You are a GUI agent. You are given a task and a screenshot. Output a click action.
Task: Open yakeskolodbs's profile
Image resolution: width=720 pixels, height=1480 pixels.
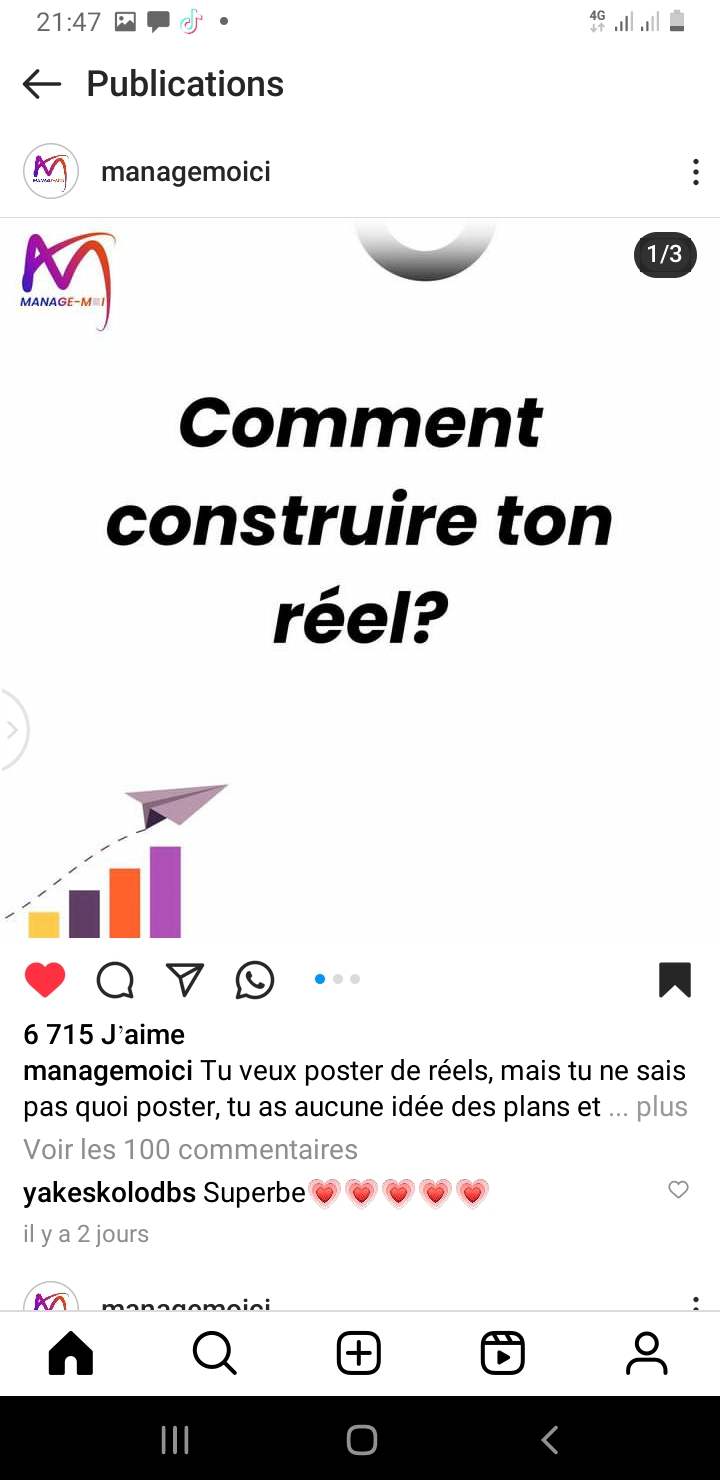click(109, 1192)
